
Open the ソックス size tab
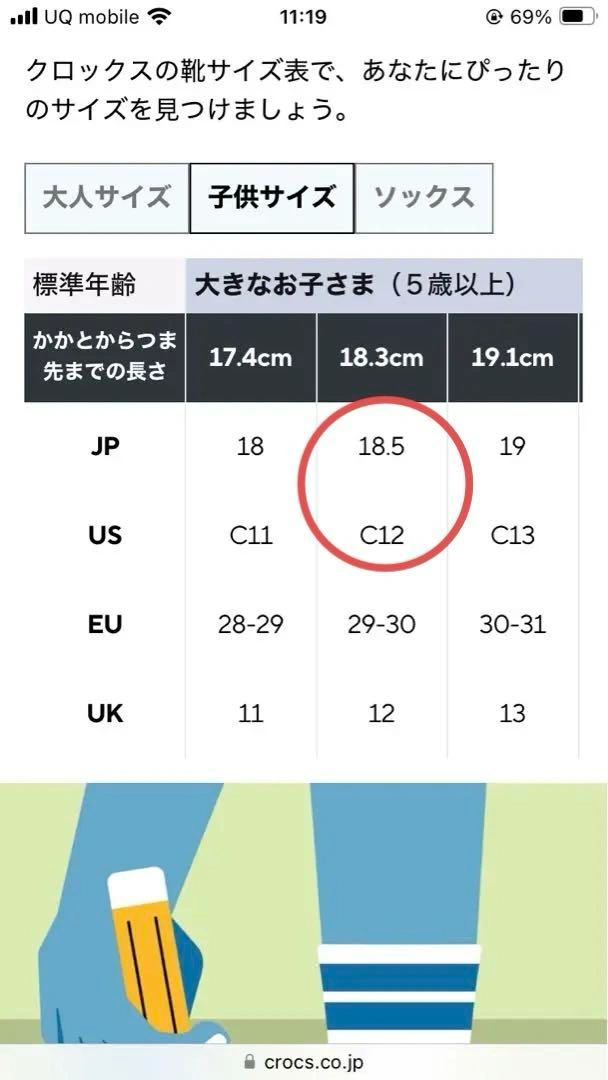pos(423,198)
